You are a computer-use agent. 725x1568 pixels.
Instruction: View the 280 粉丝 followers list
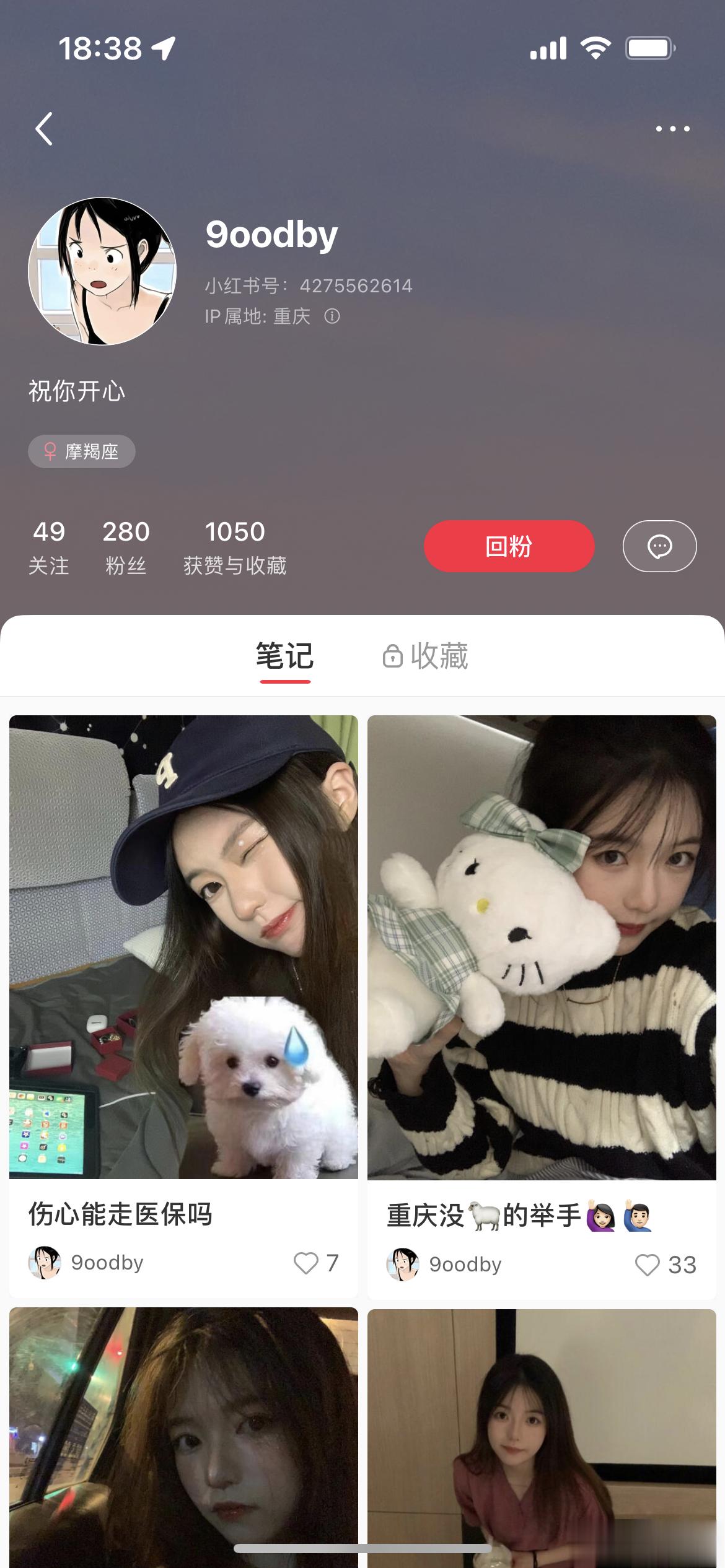click(126, 547)
